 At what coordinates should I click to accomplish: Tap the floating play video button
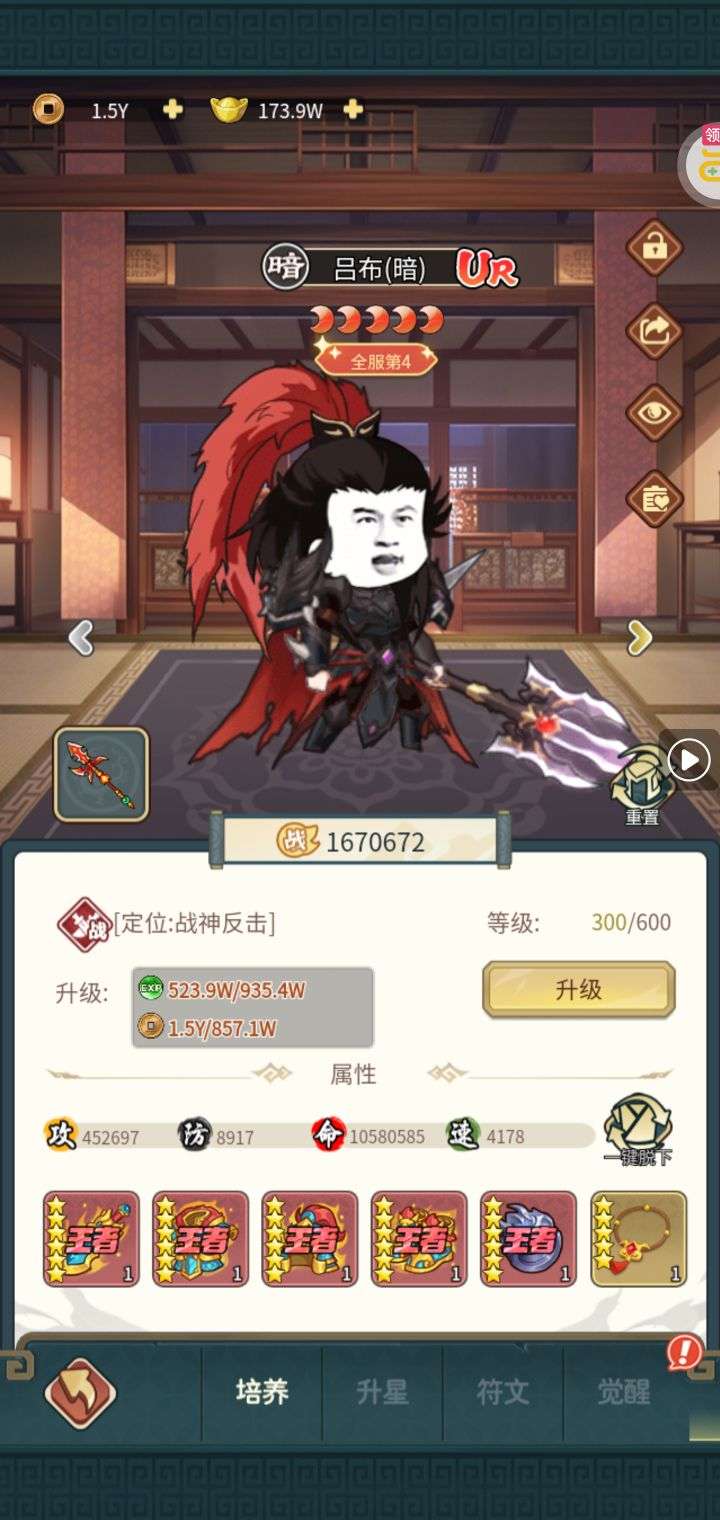689,761
